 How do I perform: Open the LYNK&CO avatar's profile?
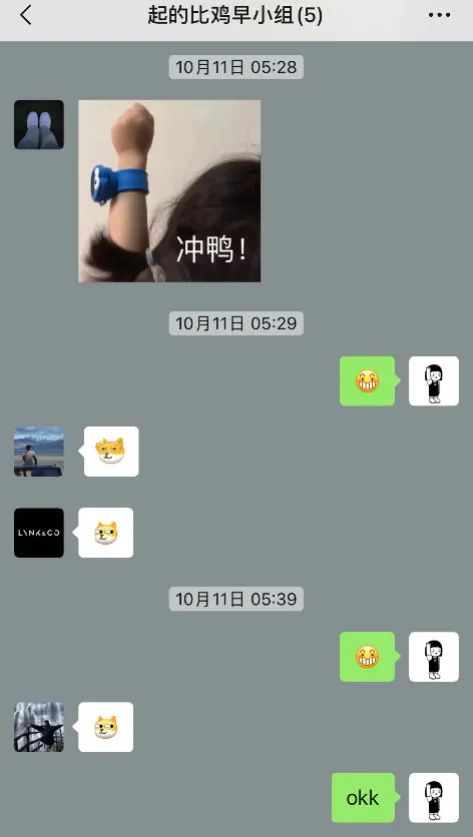39,533
